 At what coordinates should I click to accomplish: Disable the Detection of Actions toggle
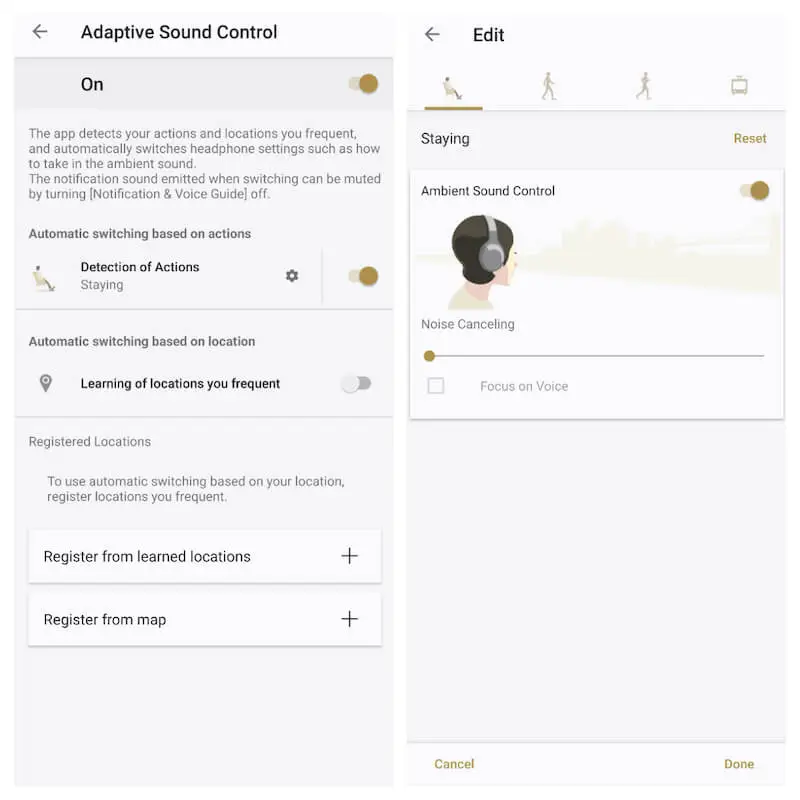pos(363,276)
